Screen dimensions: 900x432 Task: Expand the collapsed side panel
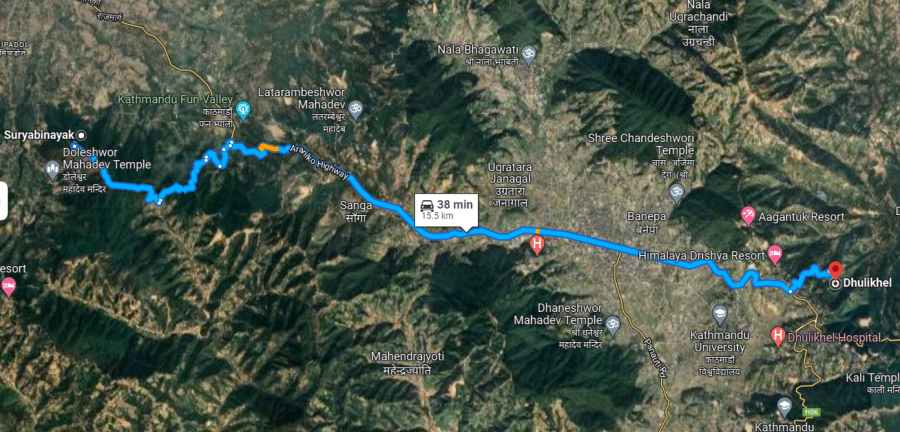point(4,201)
